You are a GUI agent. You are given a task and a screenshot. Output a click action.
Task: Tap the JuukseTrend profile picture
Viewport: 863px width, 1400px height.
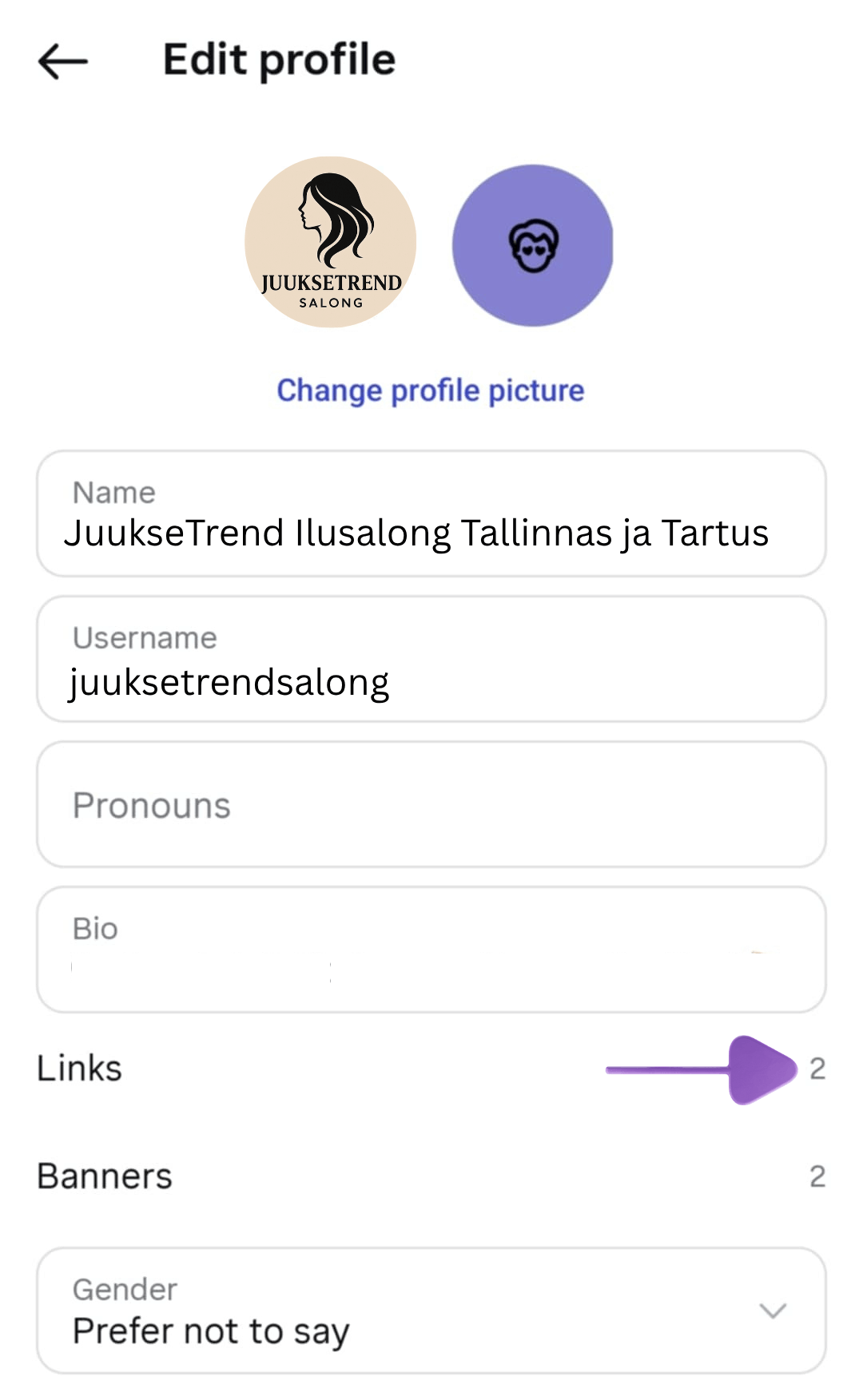(331, 242)
